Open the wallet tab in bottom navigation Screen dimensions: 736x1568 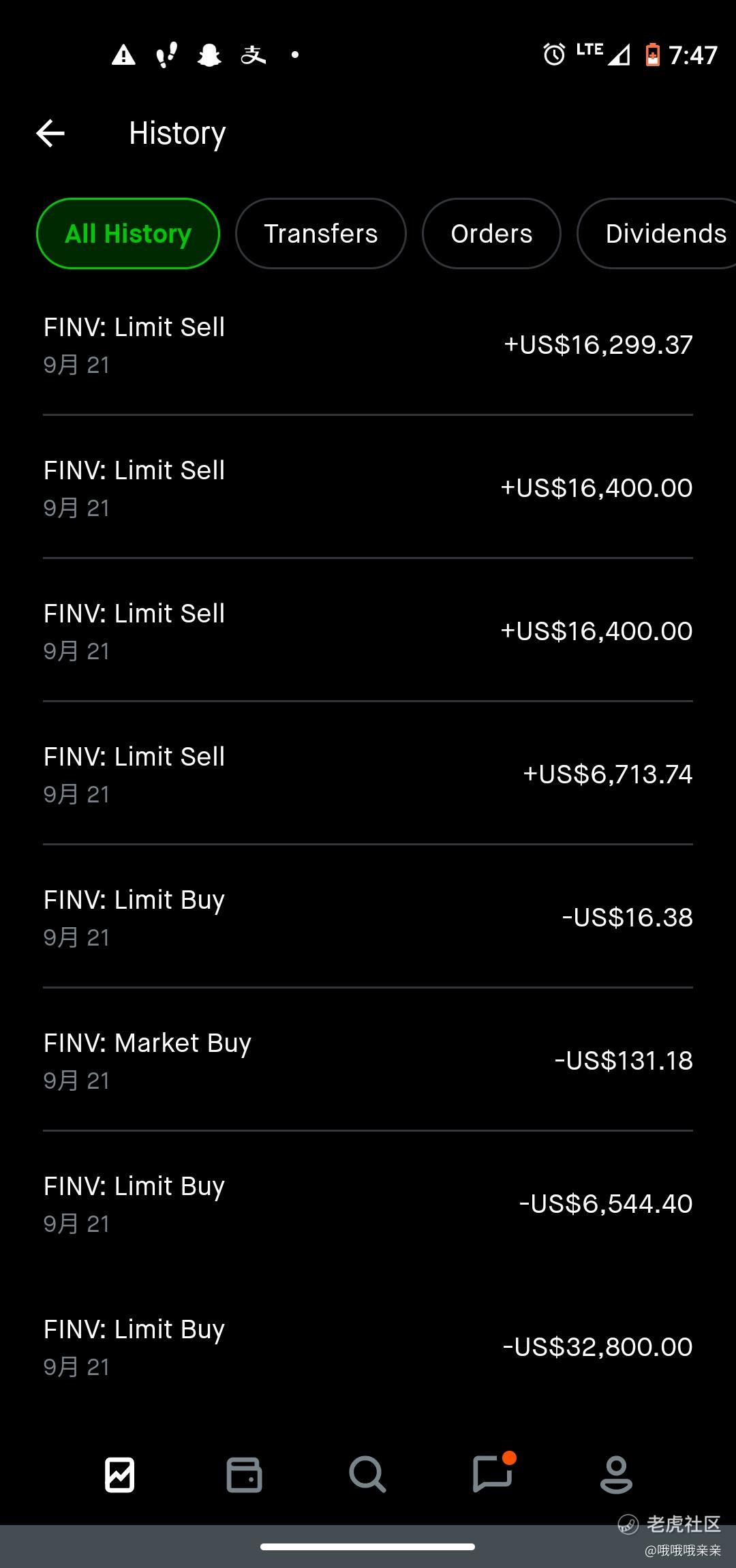244,1475
